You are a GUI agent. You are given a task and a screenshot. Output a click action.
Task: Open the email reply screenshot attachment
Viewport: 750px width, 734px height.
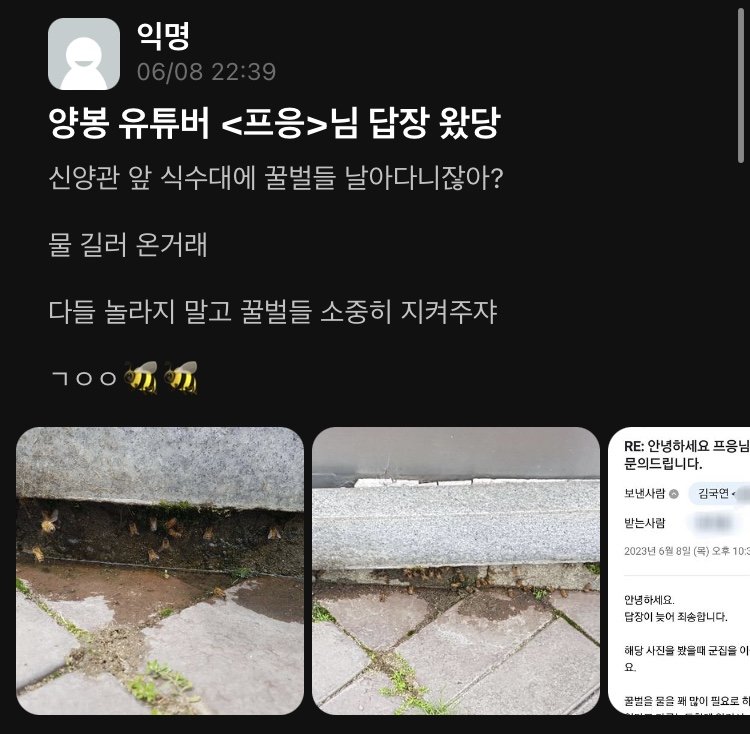pos(678,570)
